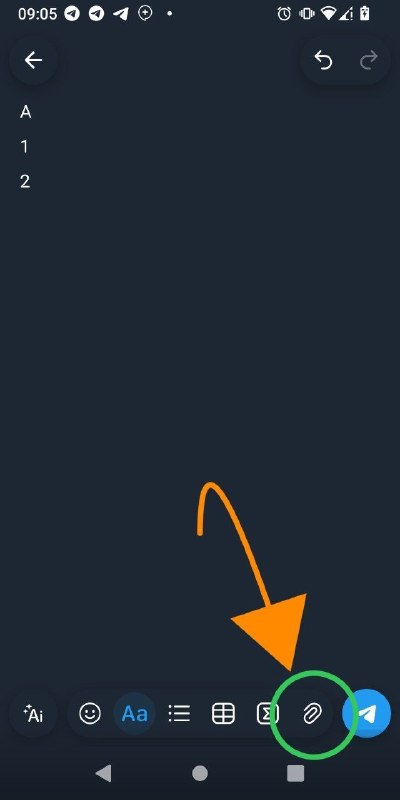This screenshot has width=400, height=800.
Task: Open recent apps from navigation bar
Action: [295, 773]
